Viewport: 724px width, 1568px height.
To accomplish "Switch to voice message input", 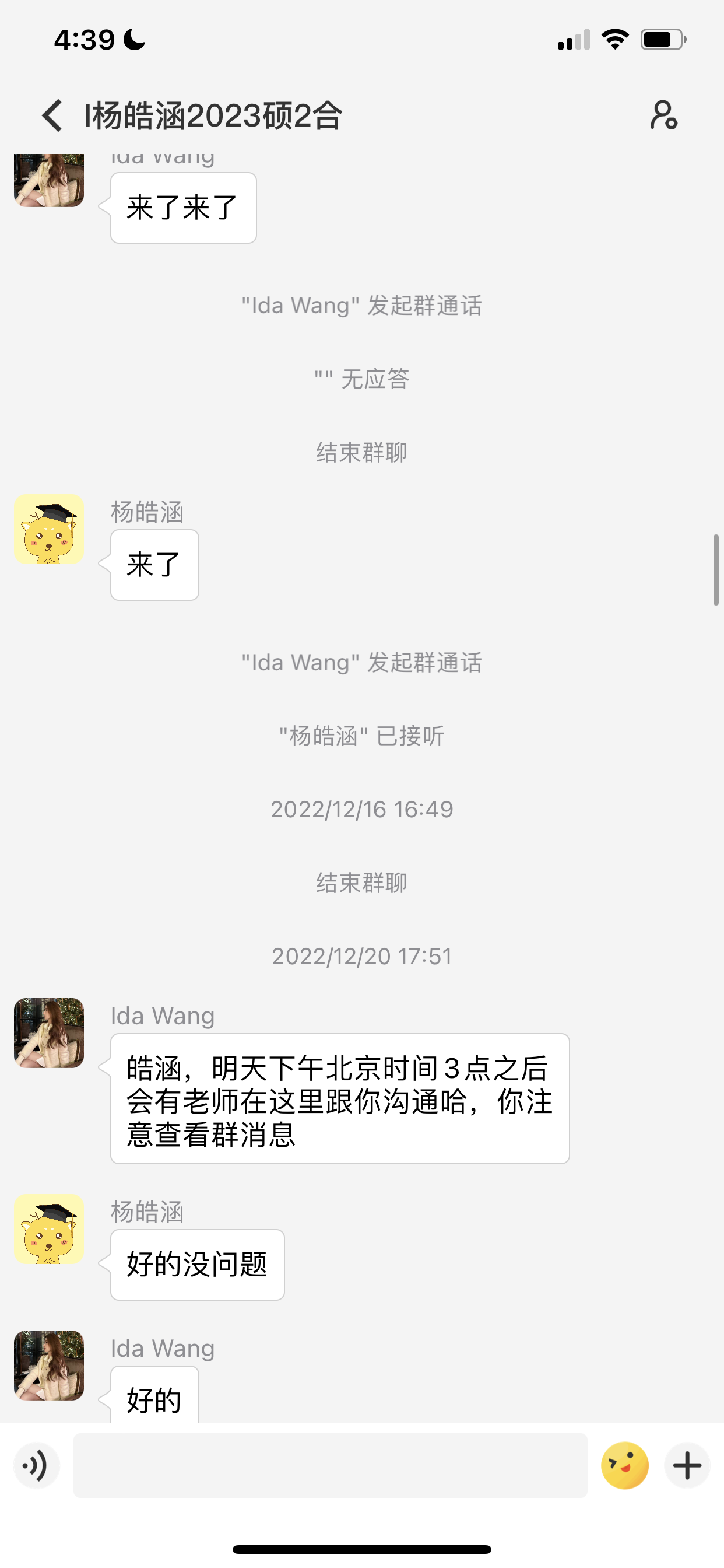I will (37, 1466).
